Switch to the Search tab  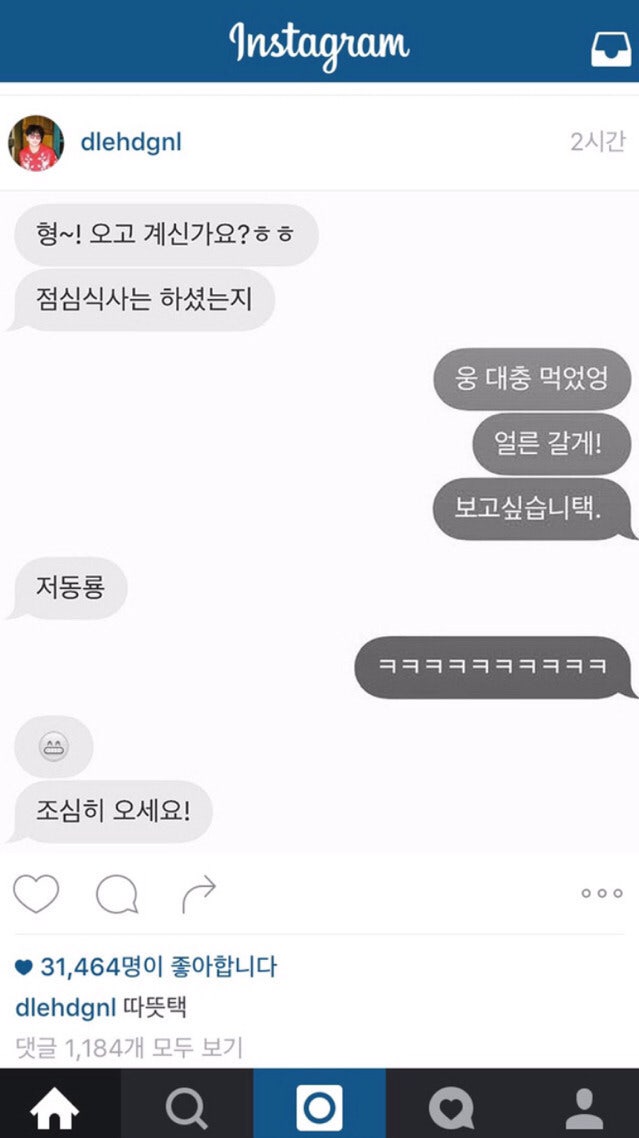[x=187, y=1105]
